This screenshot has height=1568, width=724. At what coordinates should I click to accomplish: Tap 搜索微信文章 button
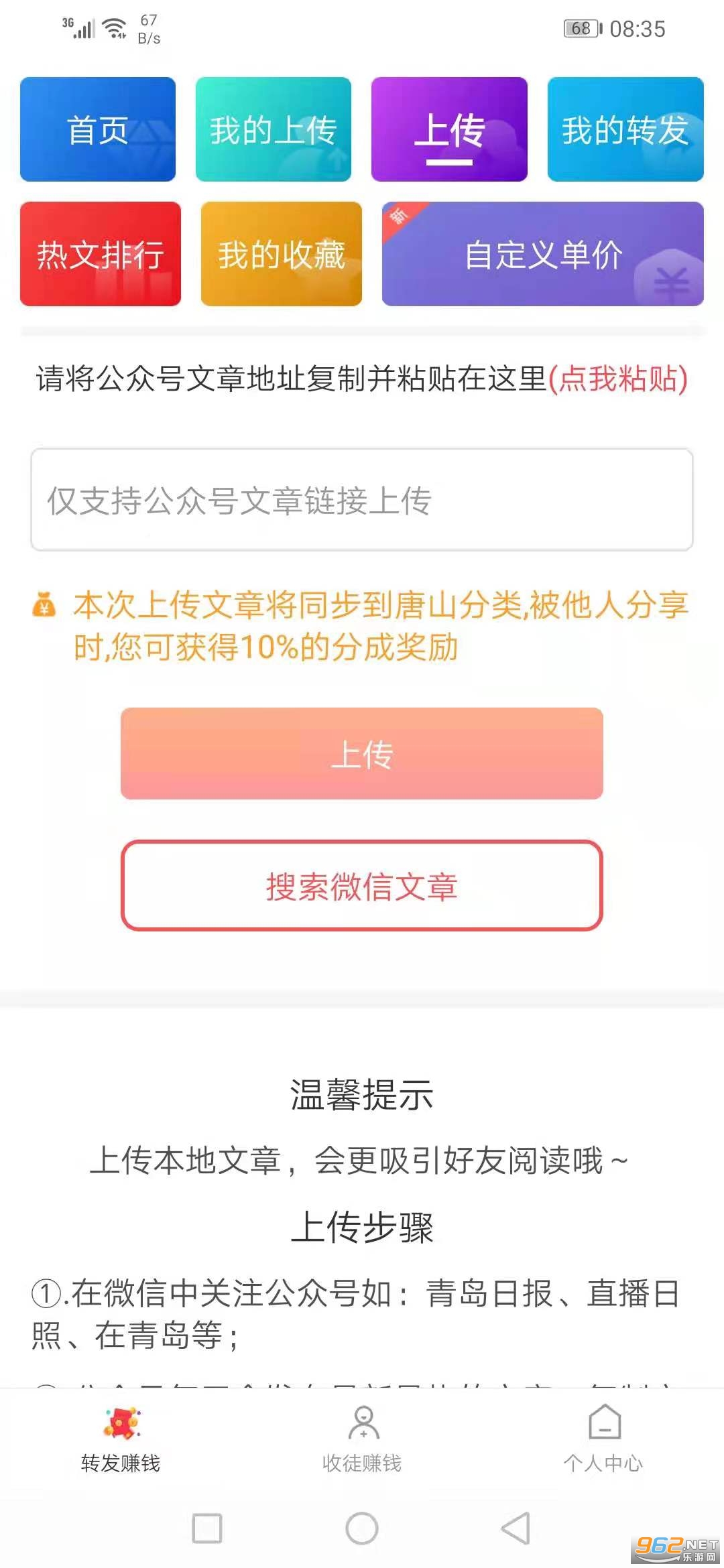(x=362, y=886)
